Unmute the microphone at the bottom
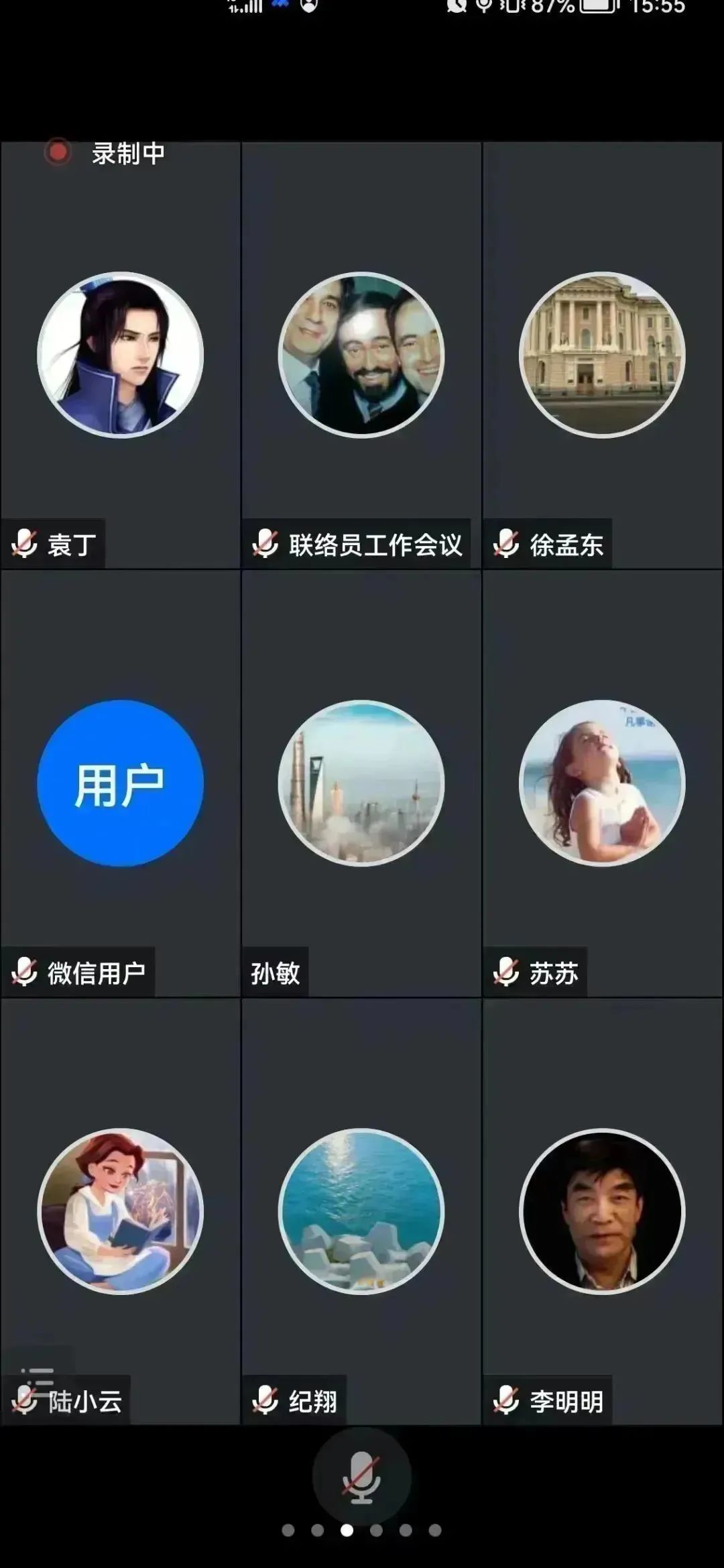 tap(361, 1476)
